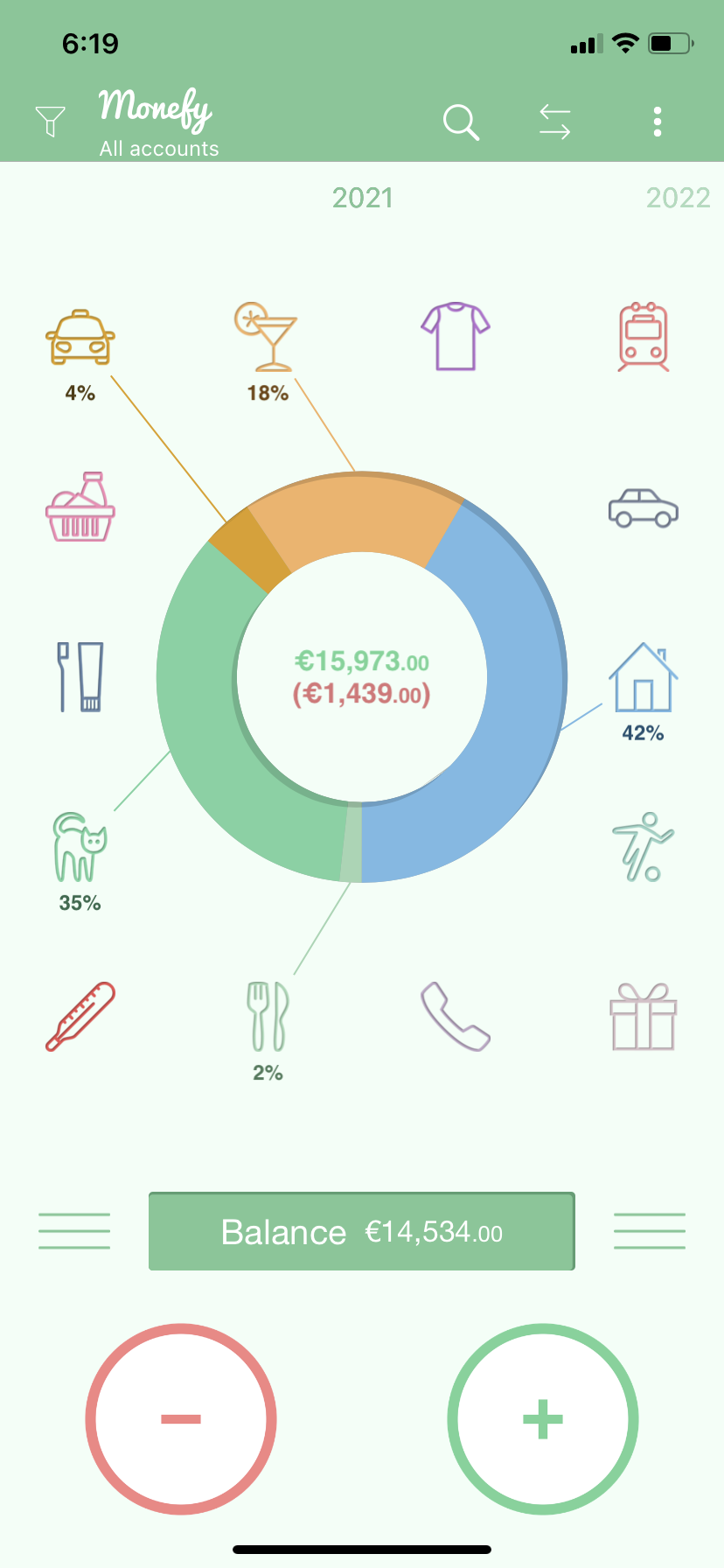Pick the toothbrush toiletry category
The width and height of the screenshot is (724, 1568).
[x=80, y=677]
